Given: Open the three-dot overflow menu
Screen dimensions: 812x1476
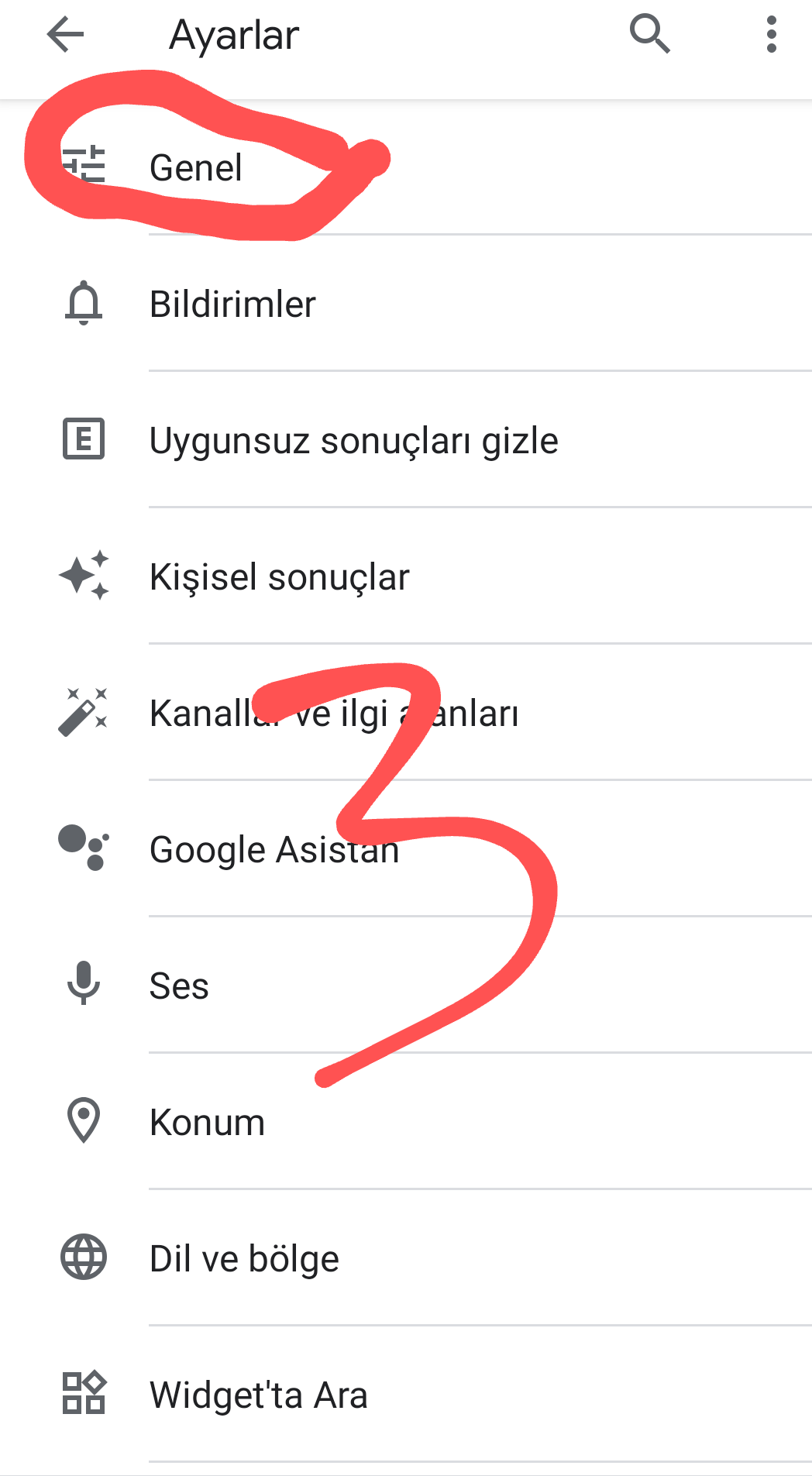Looking at the screenshot, I should (770, 35).
